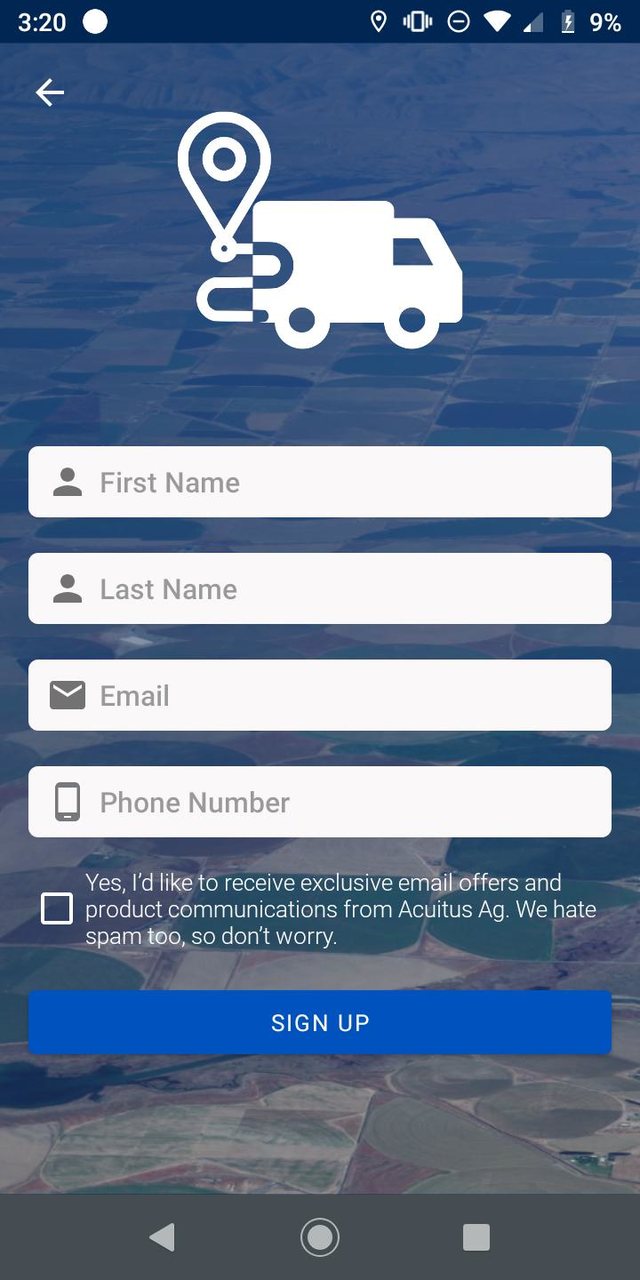Go back using the top-left arrow

(x=50, y=93)
